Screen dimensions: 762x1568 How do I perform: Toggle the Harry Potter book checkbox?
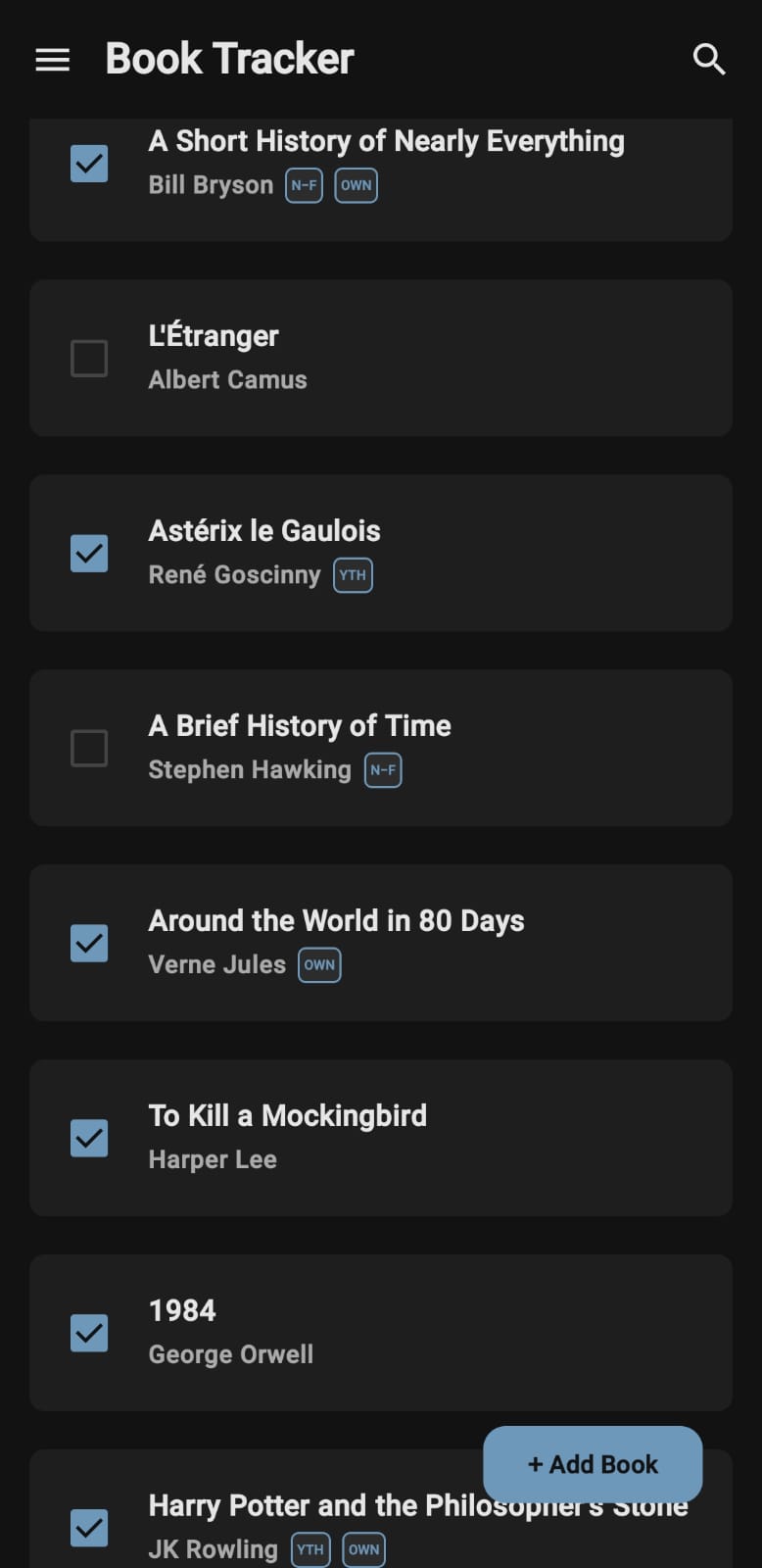[x=89, y=1528]
